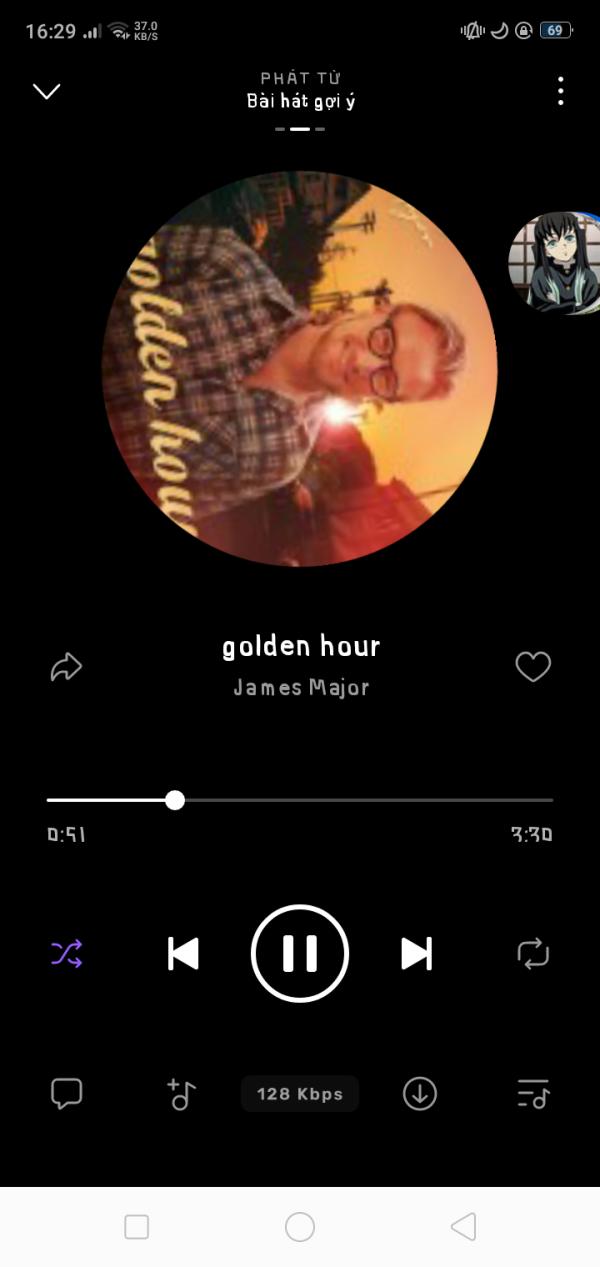The height and width of the screenshot is (1267, 600).
Task: Go to the home screen
Action: pyautogui.click(x=300, y=1227)
